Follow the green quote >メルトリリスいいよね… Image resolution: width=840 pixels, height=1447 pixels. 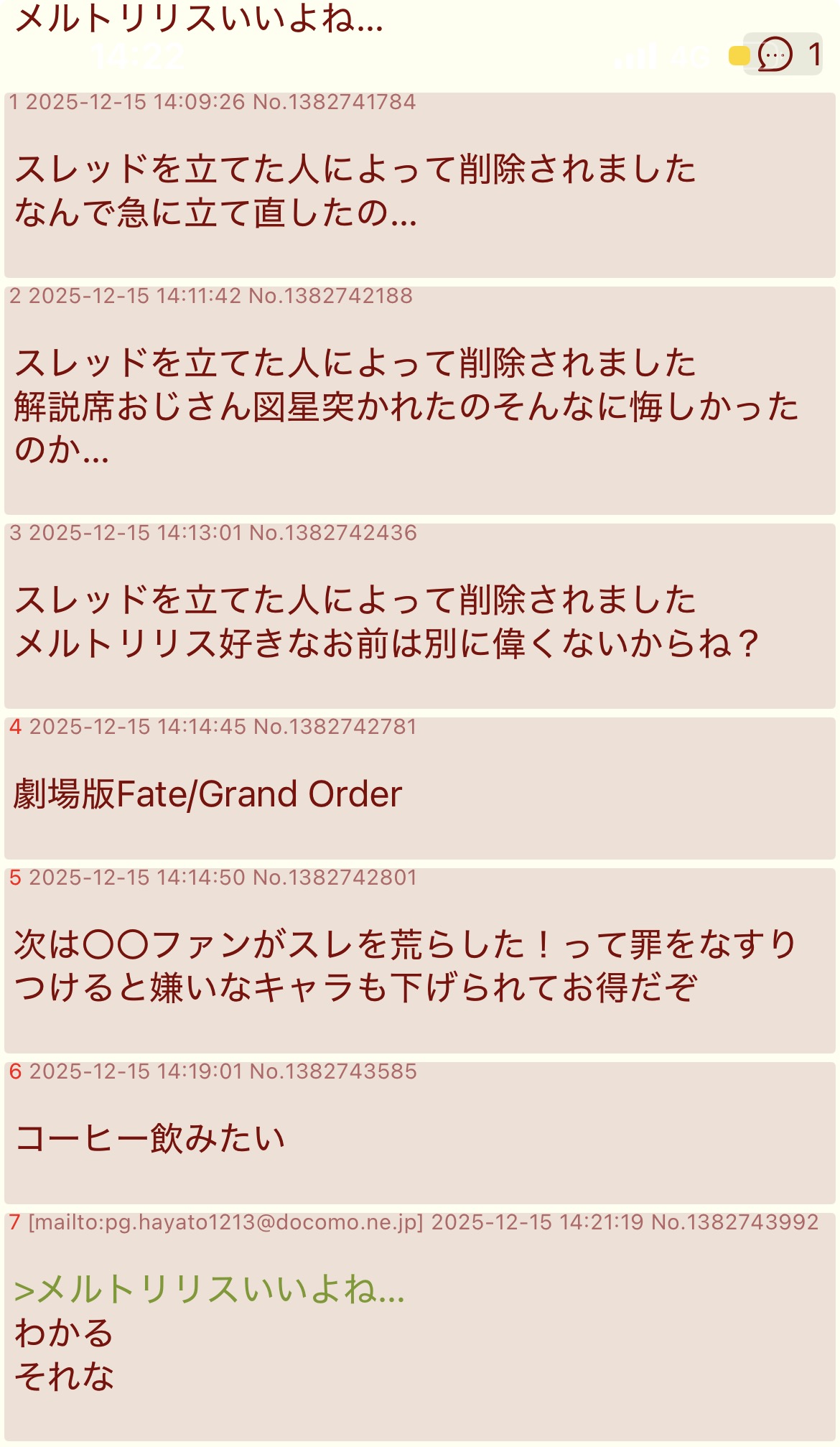click(210, 1290)
